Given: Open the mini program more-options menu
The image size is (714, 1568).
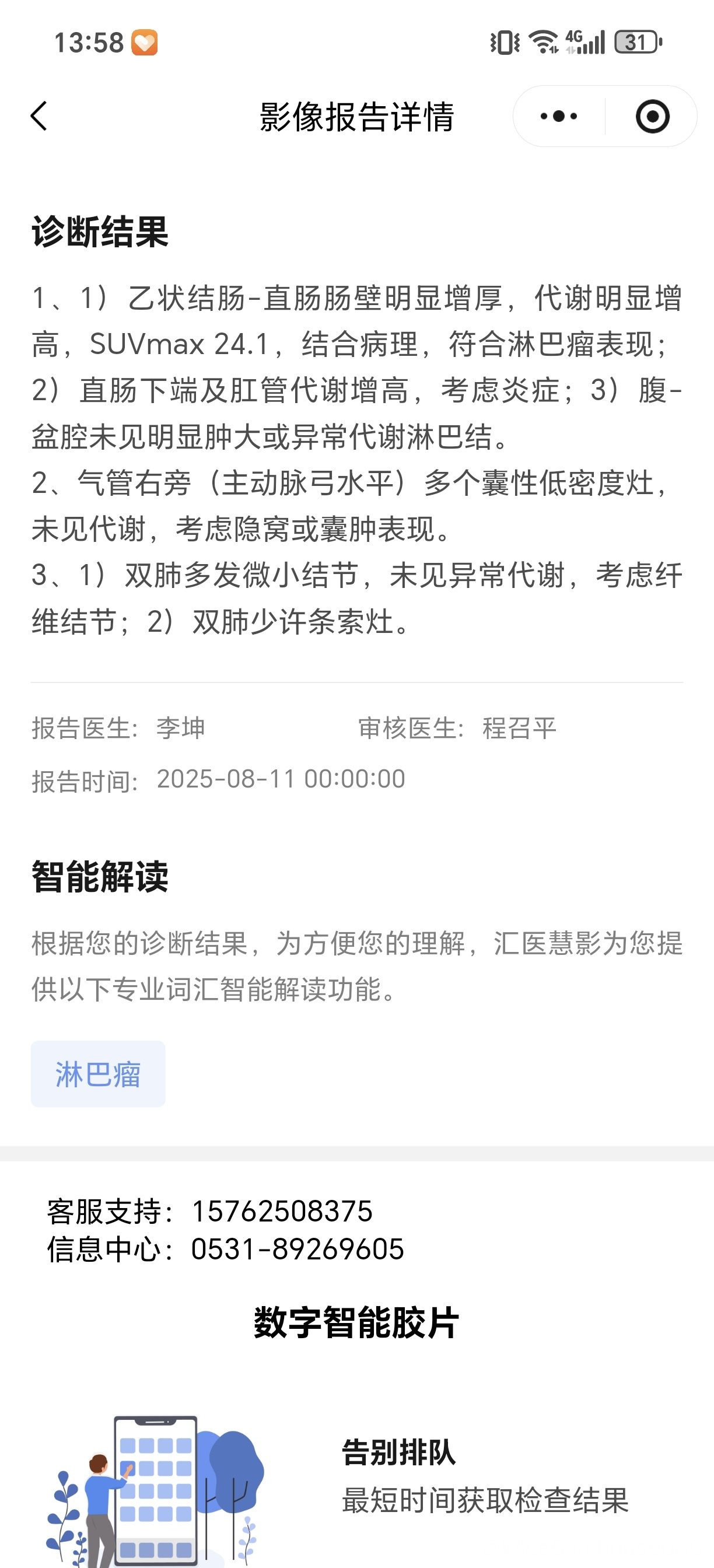Looking at the screenshot, I should (559, 116).
